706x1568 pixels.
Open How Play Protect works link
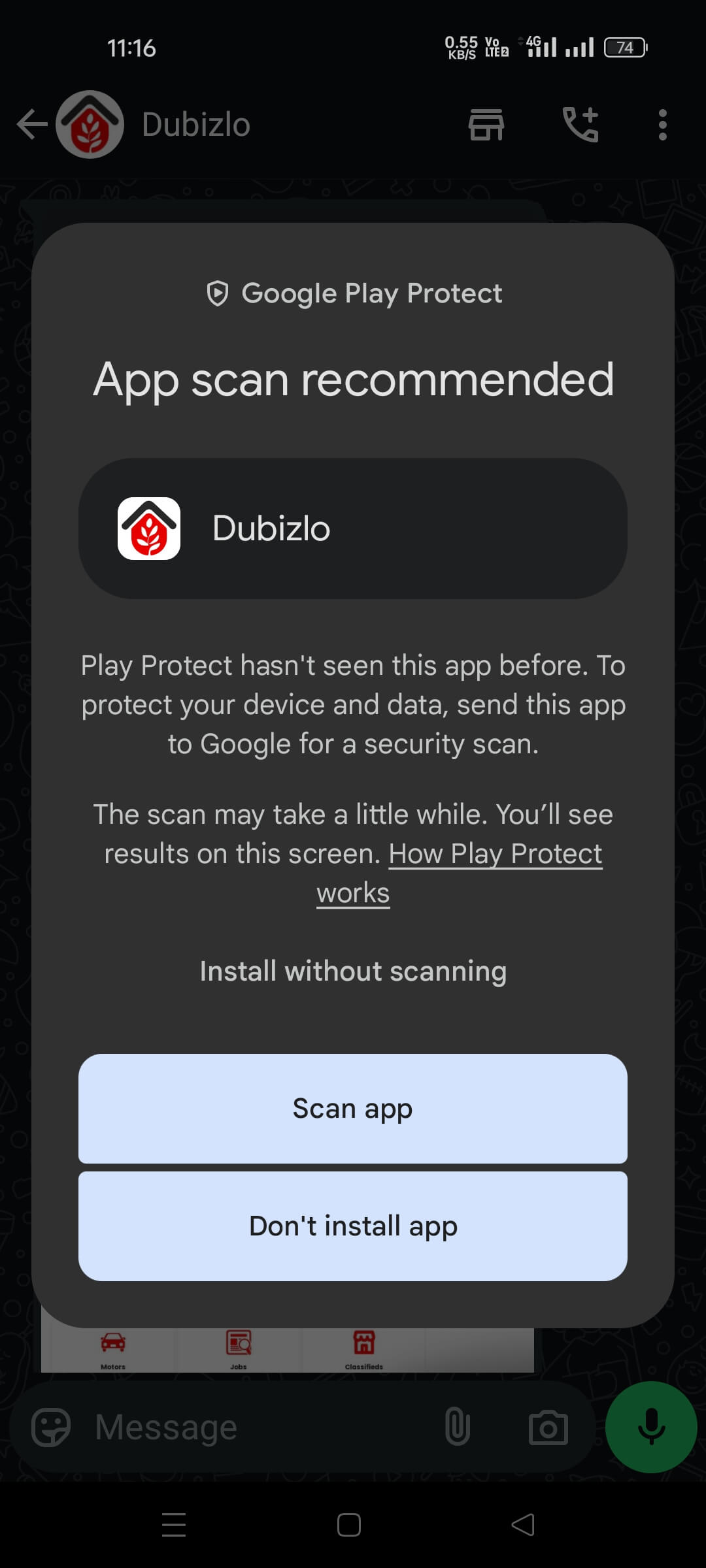point(495,854)
